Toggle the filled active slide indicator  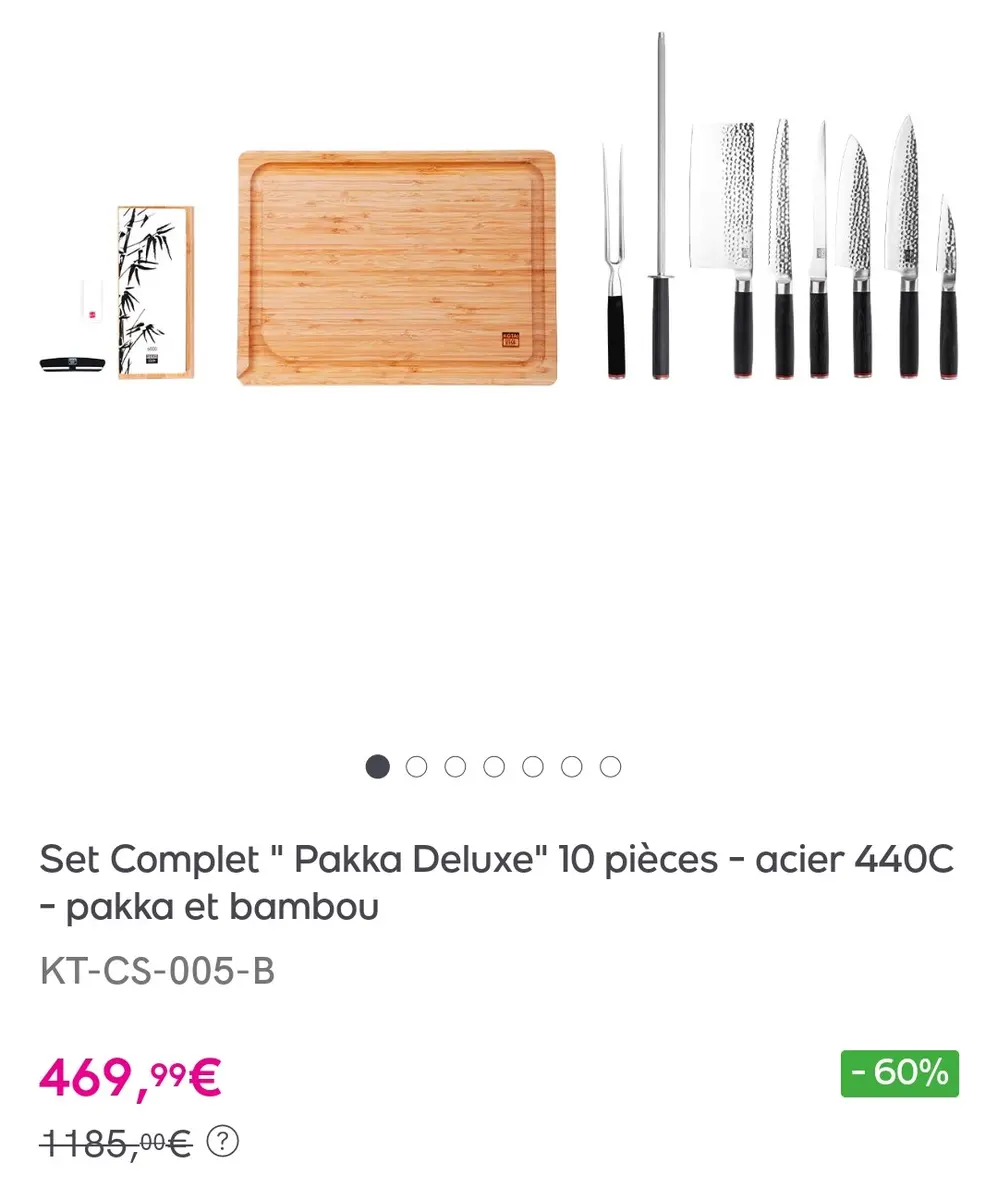pos(378,767)
